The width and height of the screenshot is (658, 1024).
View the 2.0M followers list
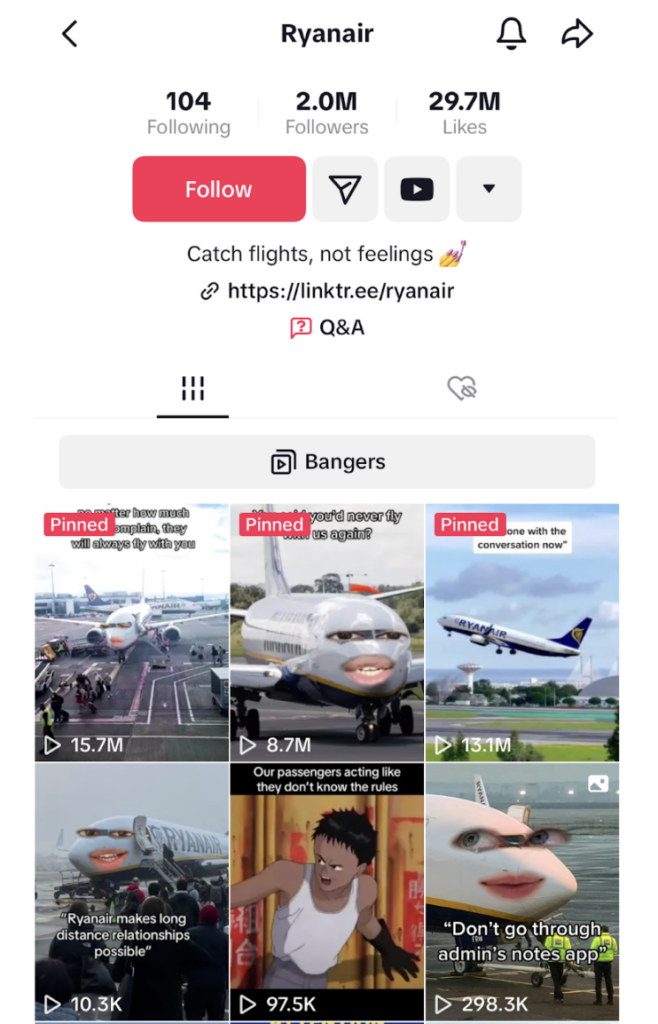[x=327, y=113]
